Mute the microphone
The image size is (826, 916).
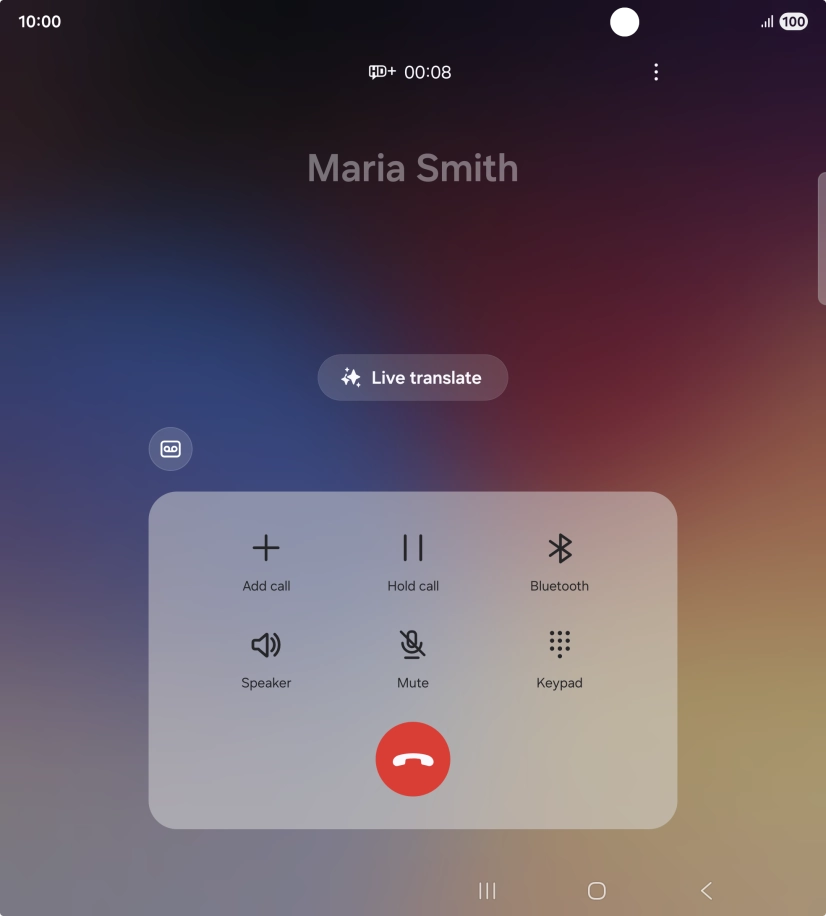point(413,658)
